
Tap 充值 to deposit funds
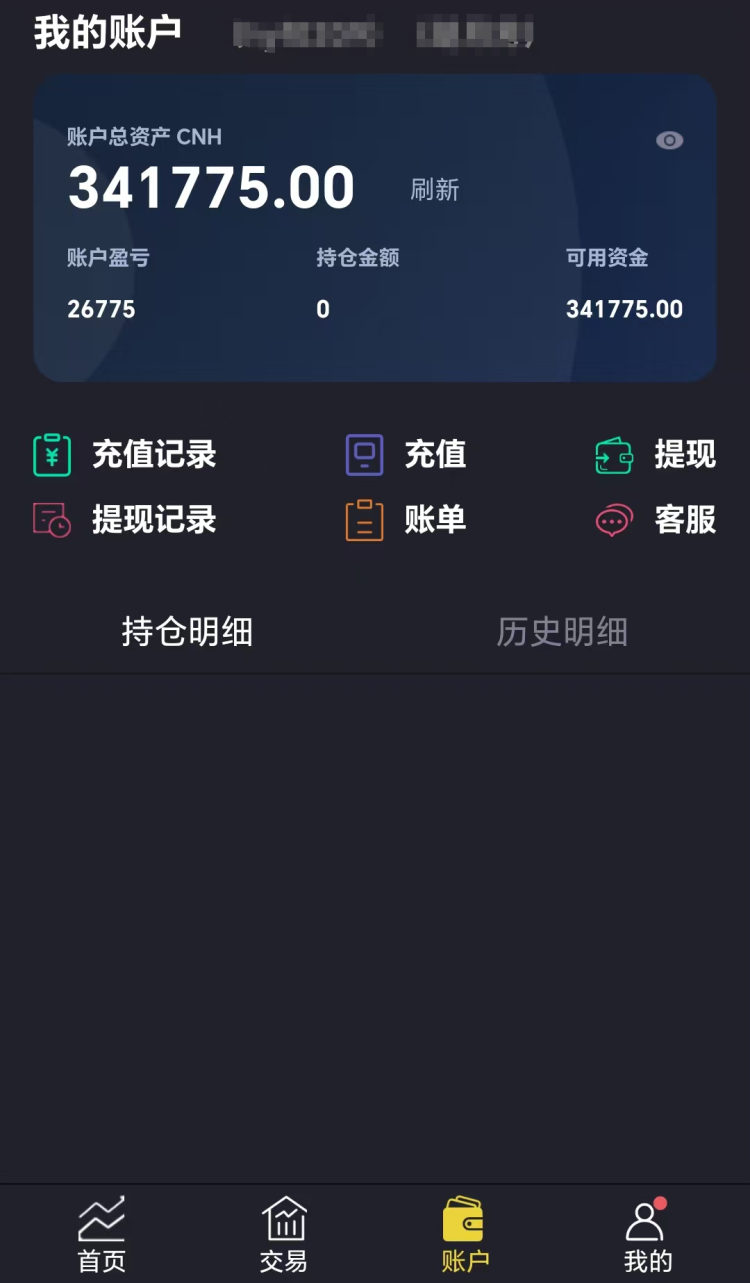(x=407, y=455)
